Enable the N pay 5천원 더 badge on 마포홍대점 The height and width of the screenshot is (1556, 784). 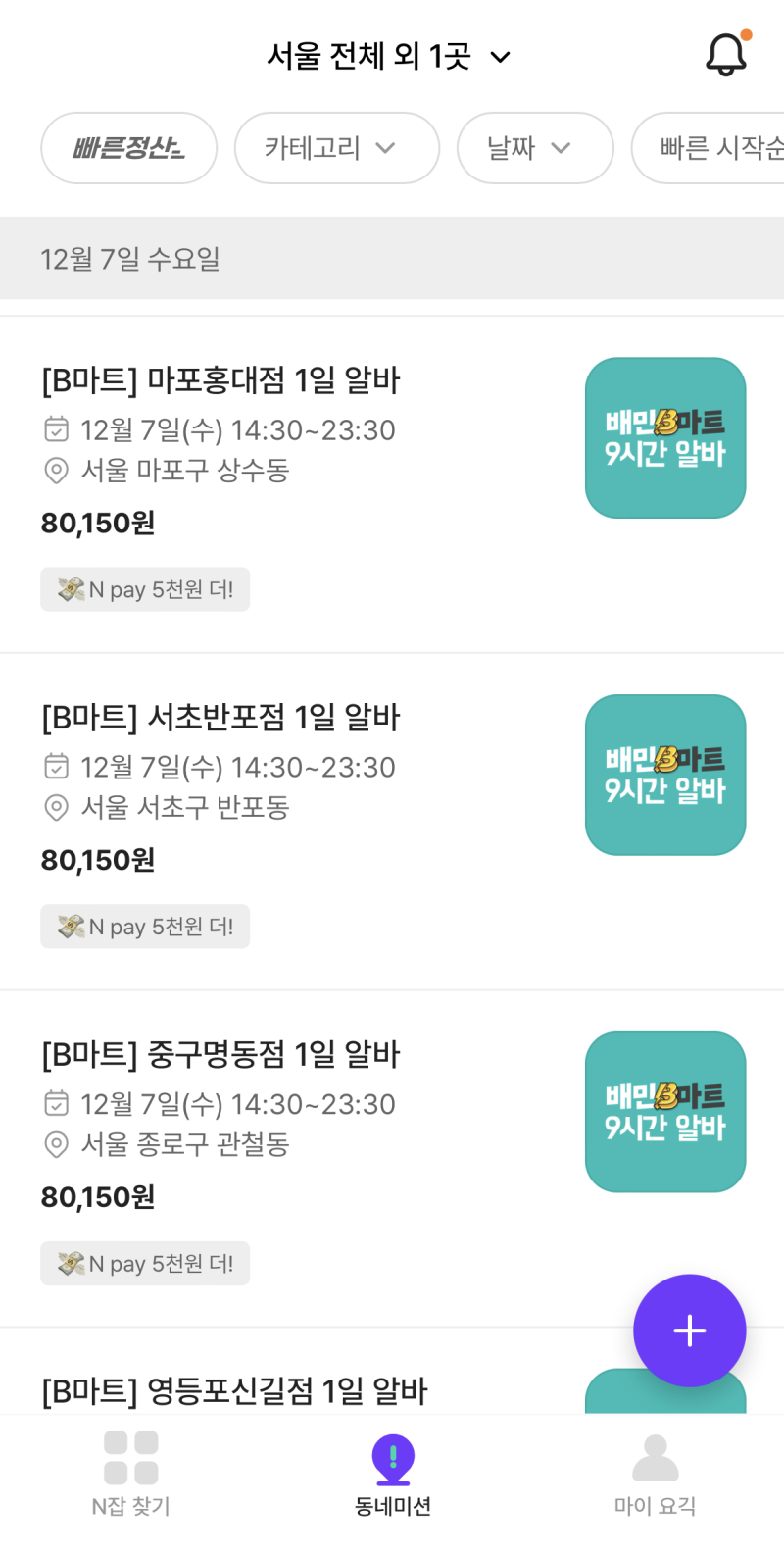point(145,589)
